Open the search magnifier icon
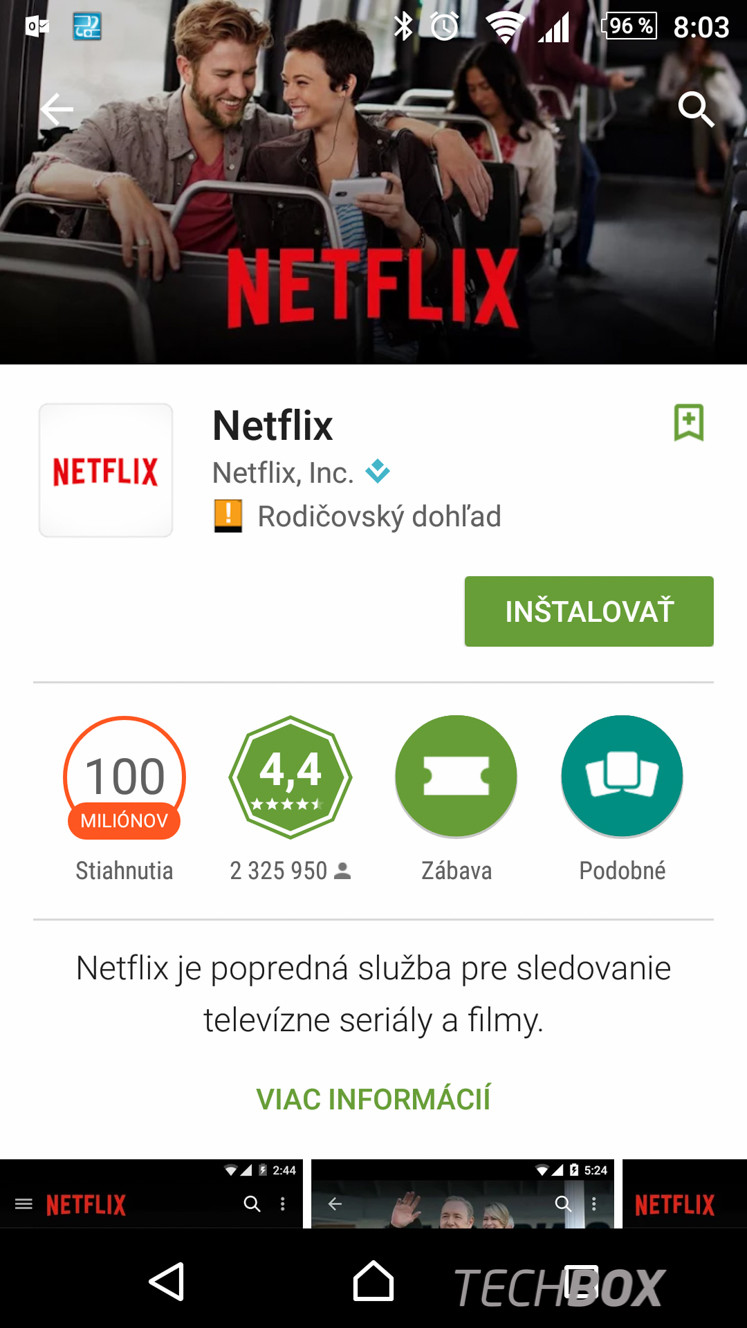The width and height of the screenshot is (747, 1328). coord(696,109)
